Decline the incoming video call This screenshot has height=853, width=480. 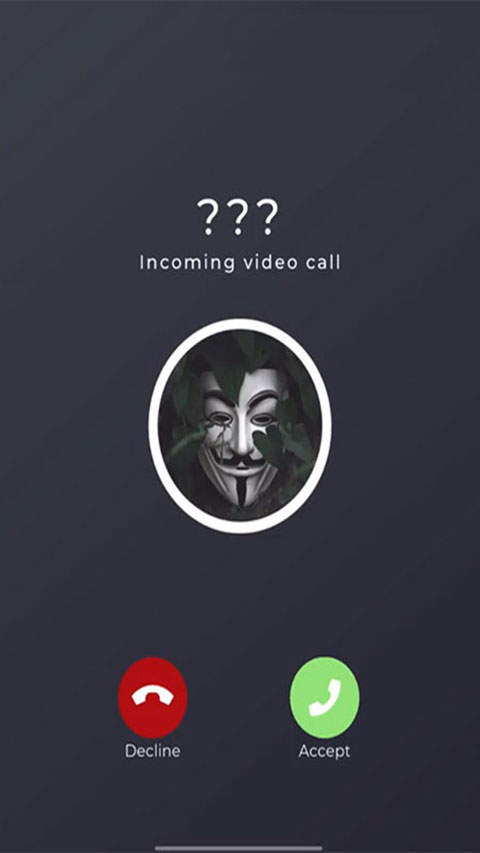(152, 697)
